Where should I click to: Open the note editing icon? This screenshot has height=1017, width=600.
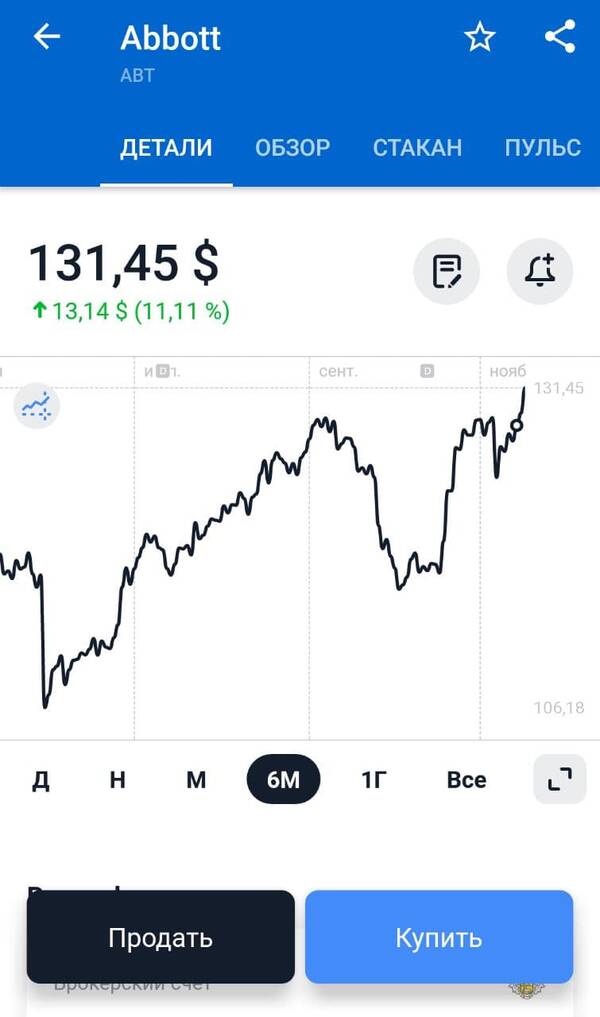(446, 271)
